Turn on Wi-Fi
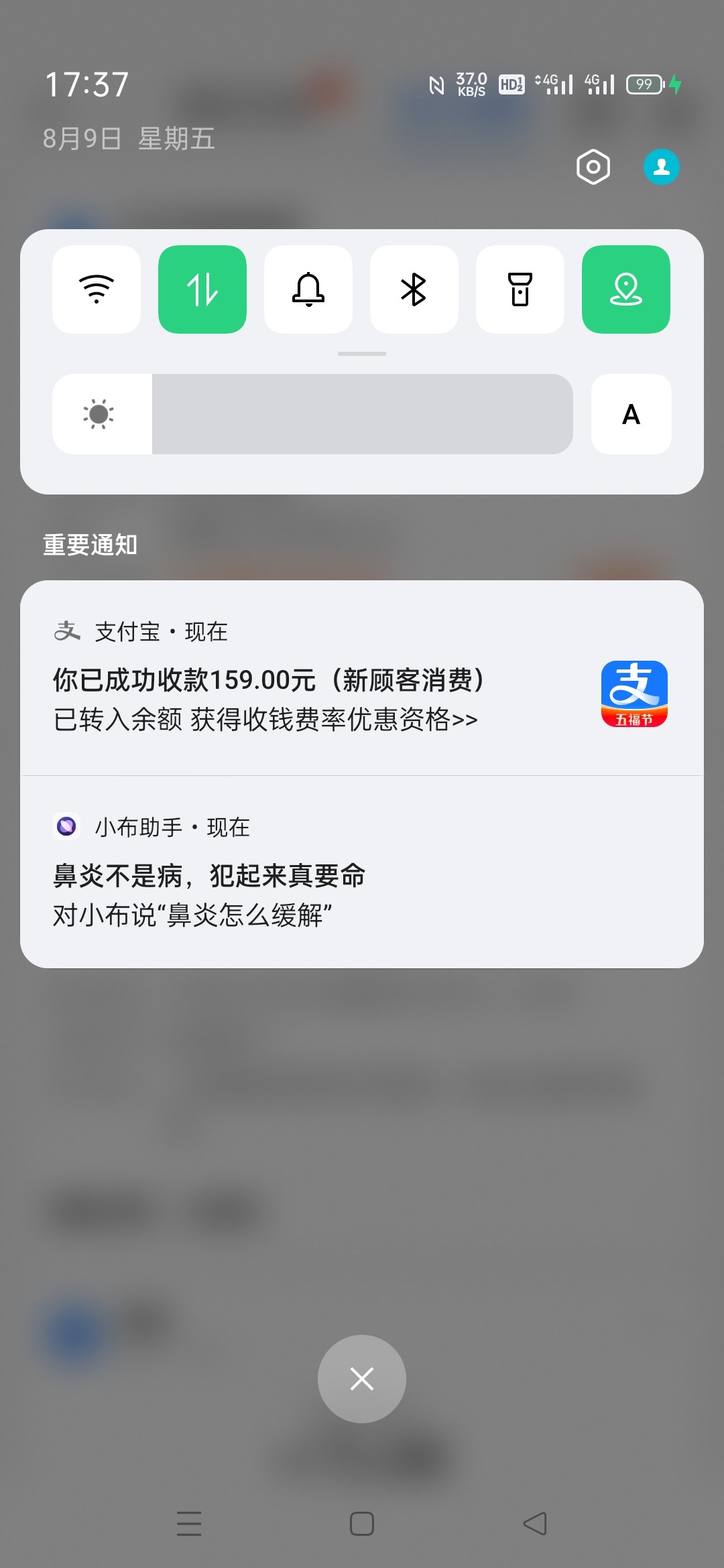 click(x=97, y=289)
